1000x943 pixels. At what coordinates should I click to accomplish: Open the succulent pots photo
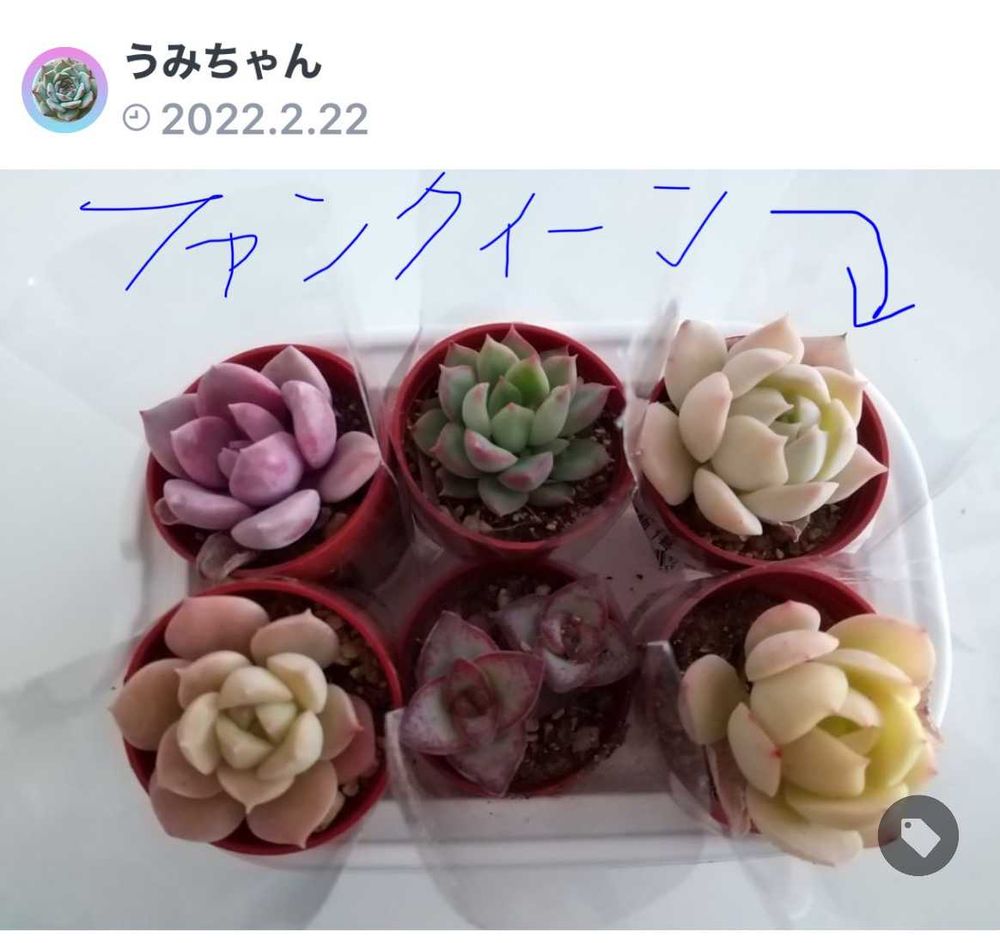tap(500, 550)
